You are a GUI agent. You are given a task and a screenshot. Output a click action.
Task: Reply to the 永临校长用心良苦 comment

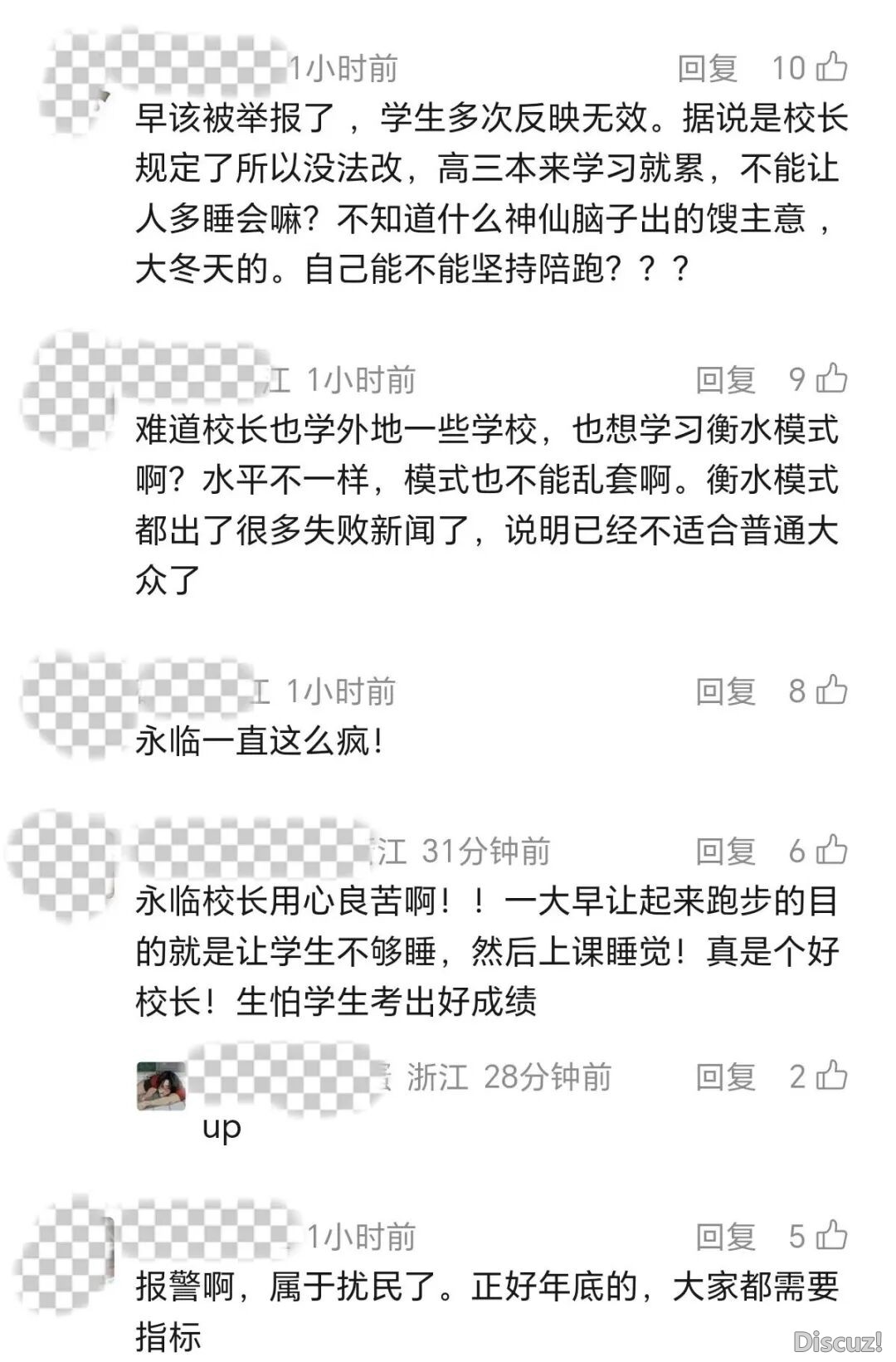click(725, 851)
